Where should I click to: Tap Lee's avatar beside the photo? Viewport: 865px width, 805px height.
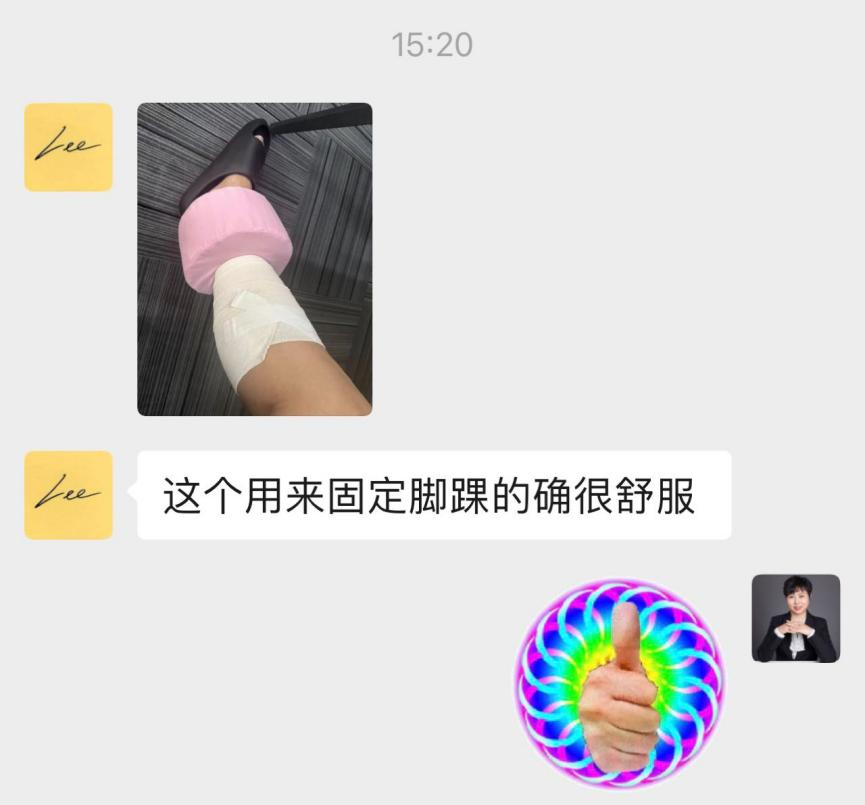[68, 147]
